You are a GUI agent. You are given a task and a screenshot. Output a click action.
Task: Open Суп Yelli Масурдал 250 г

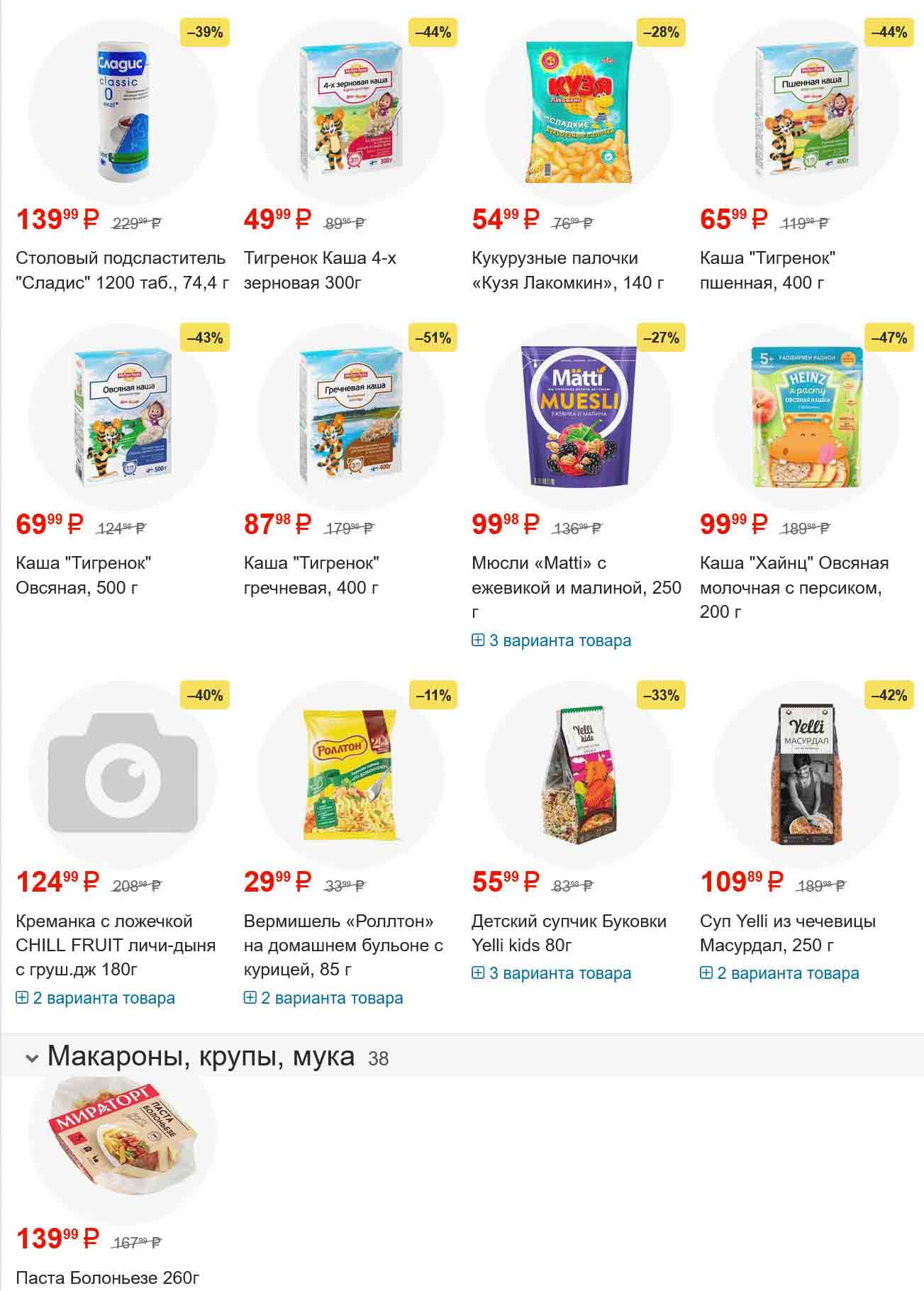click(787, 933)
